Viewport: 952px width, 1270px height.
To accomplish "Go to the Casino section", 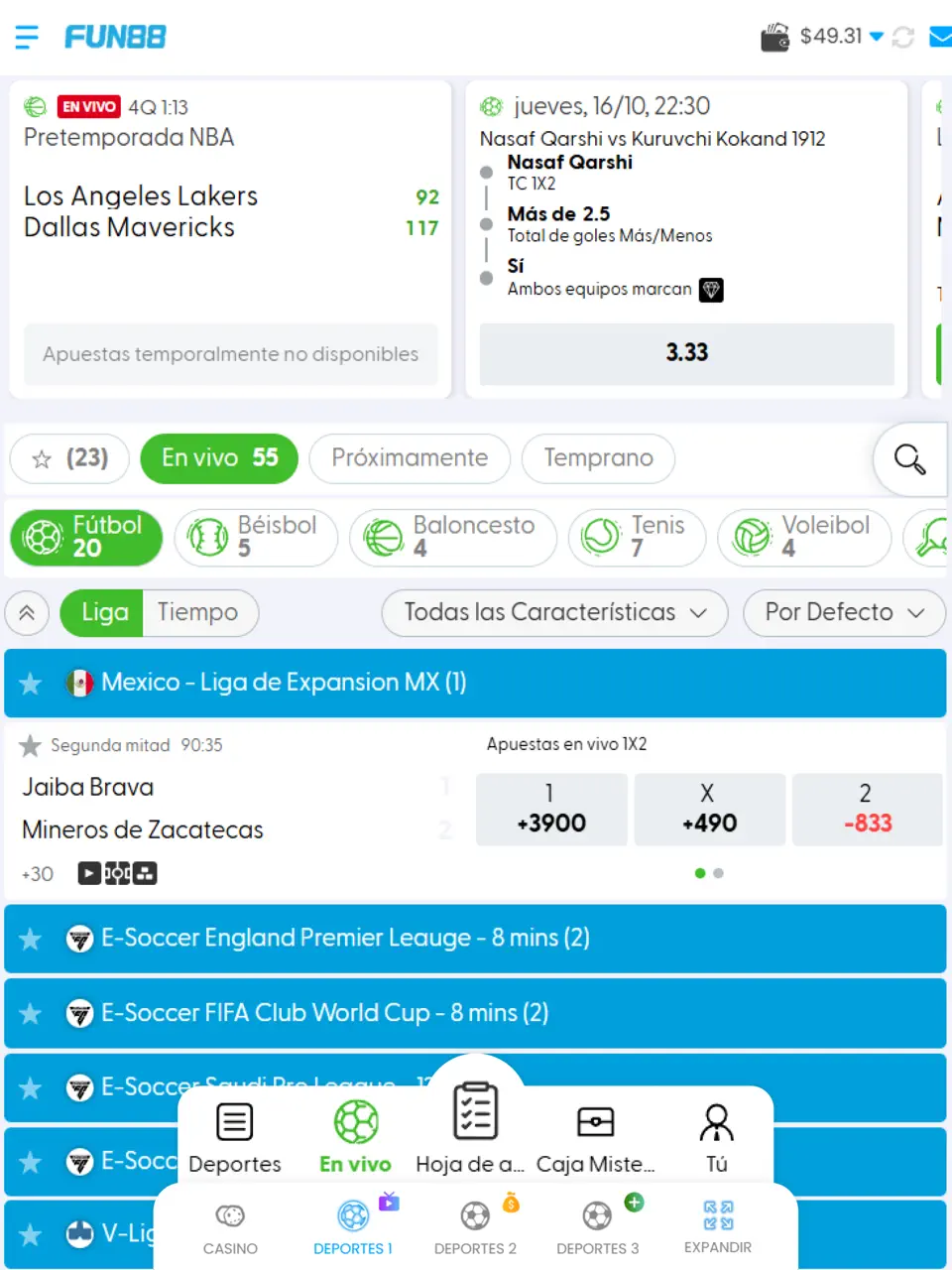I will coord(230,1228).
